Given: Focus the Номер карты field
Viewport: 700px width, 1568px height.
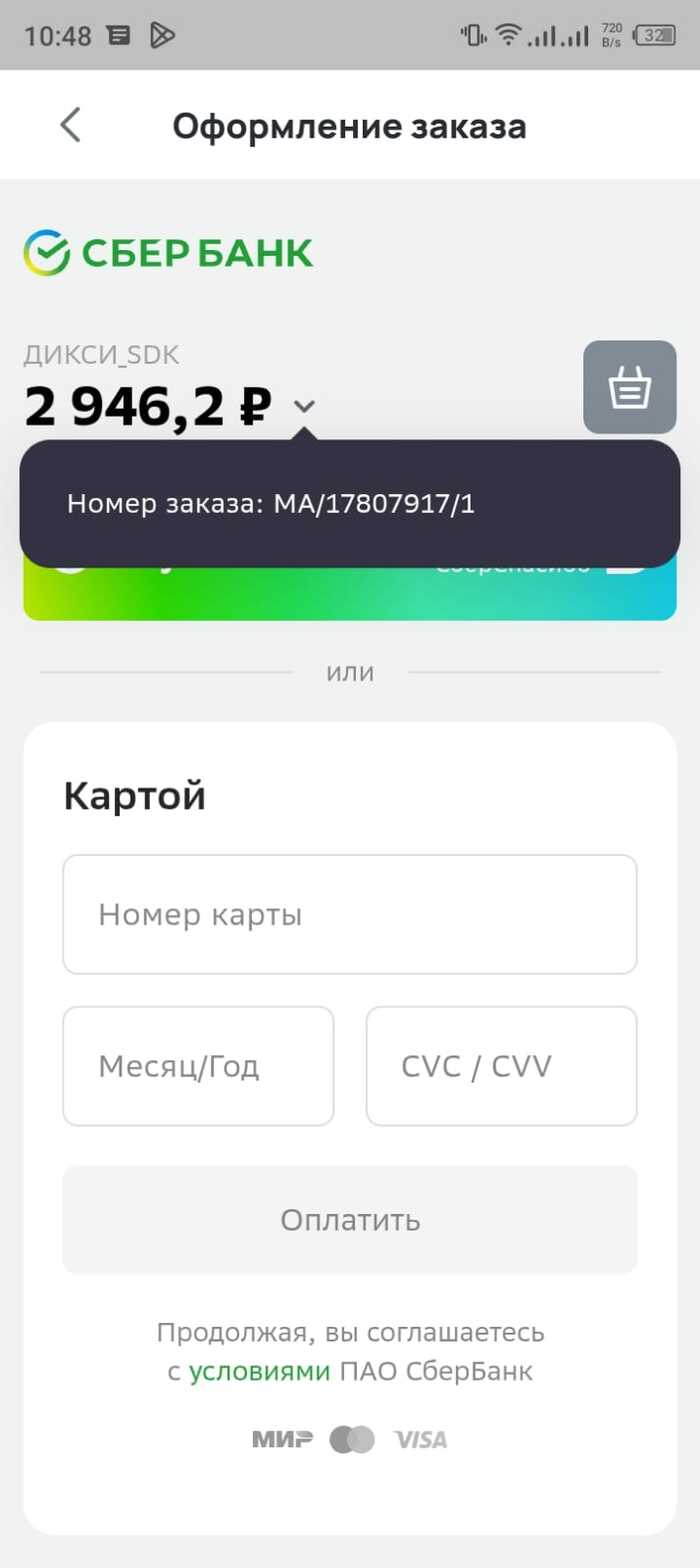Looking at the screenshot, I should (350, 914).
